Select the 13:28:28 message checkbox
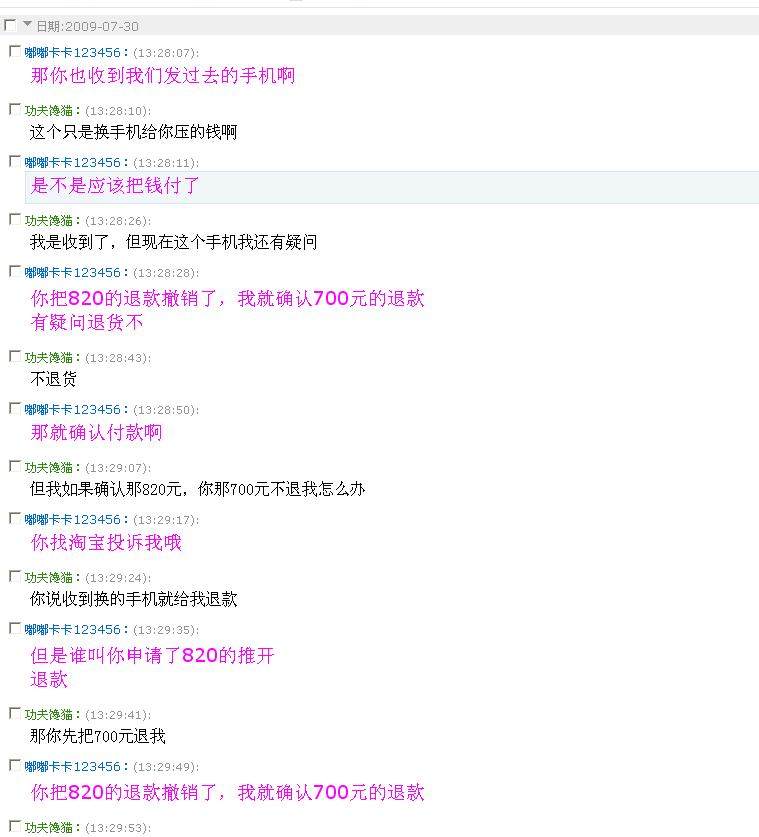 (x=14, y=271)
